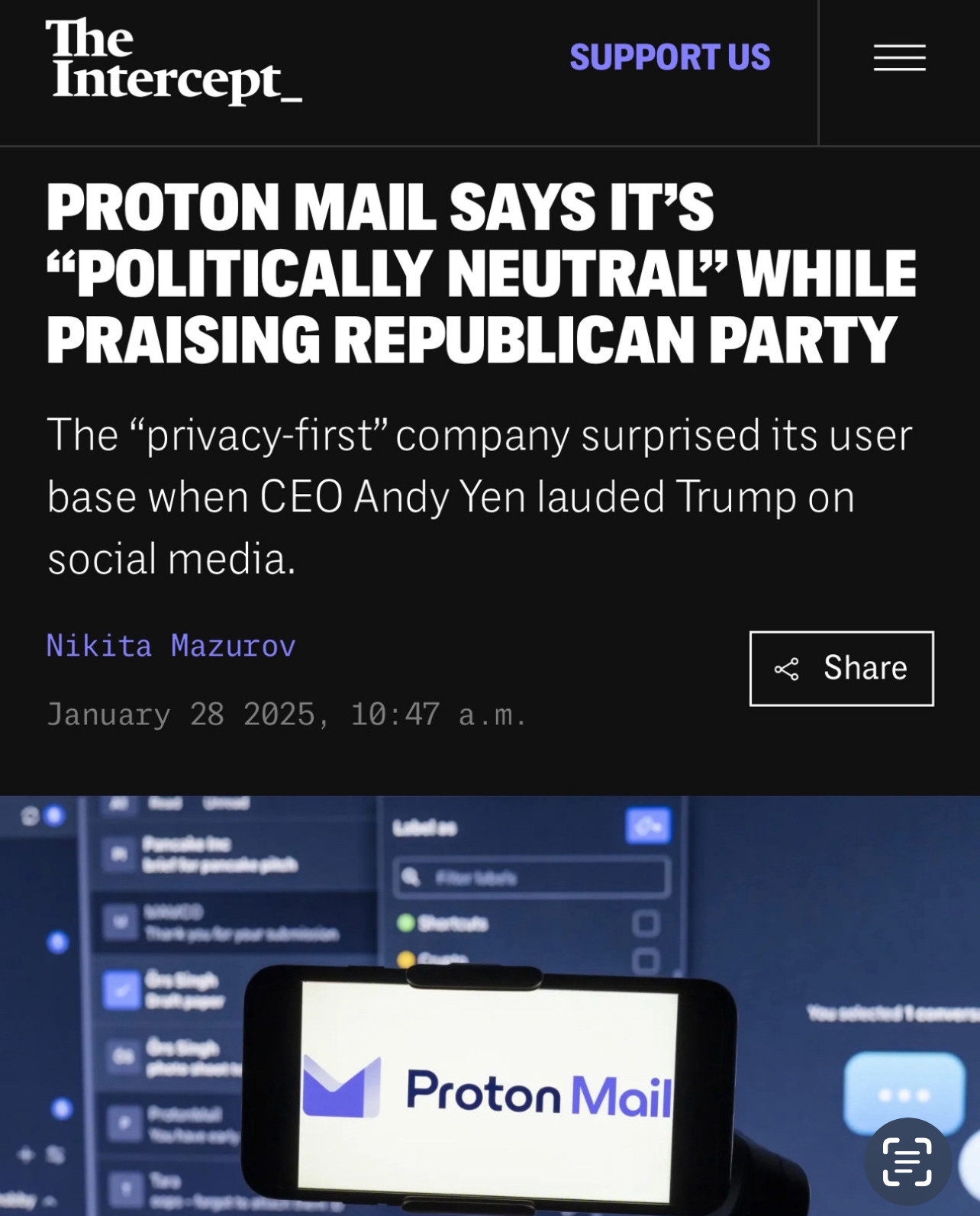Screen dimensions: 980x1216
Task: Tap the Support Us link
Action: coord(669,57)
